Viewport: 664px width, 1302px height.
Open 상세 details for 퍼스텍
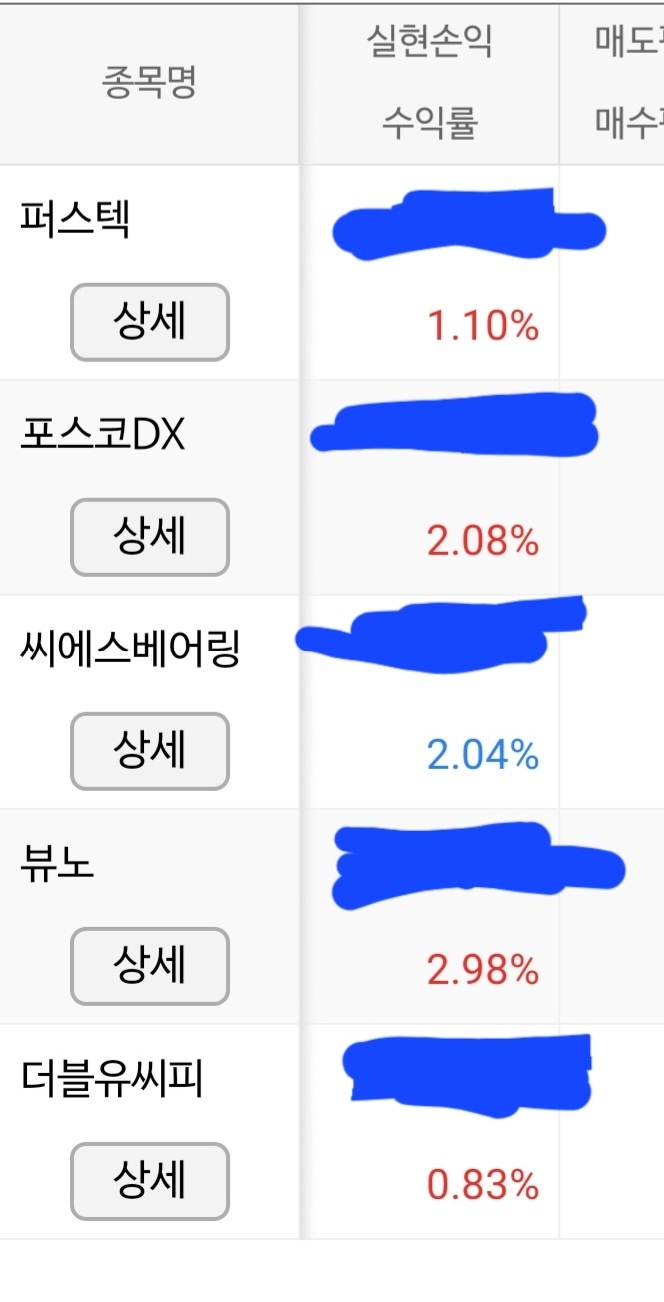pos(150,322)
